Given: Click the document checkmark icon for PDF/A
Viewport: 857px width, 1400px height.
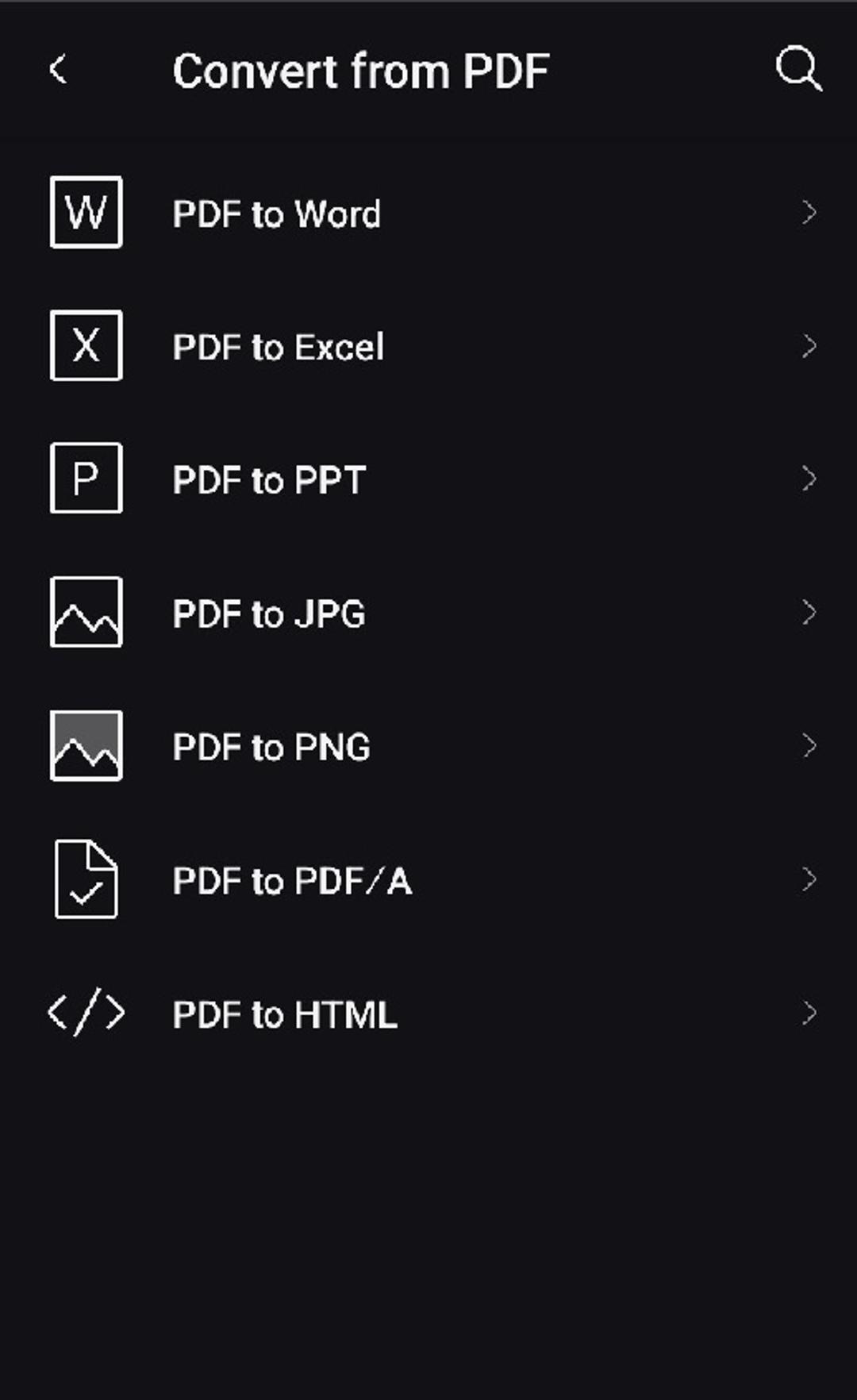Looking at the screenshot, I should [86, 878].
